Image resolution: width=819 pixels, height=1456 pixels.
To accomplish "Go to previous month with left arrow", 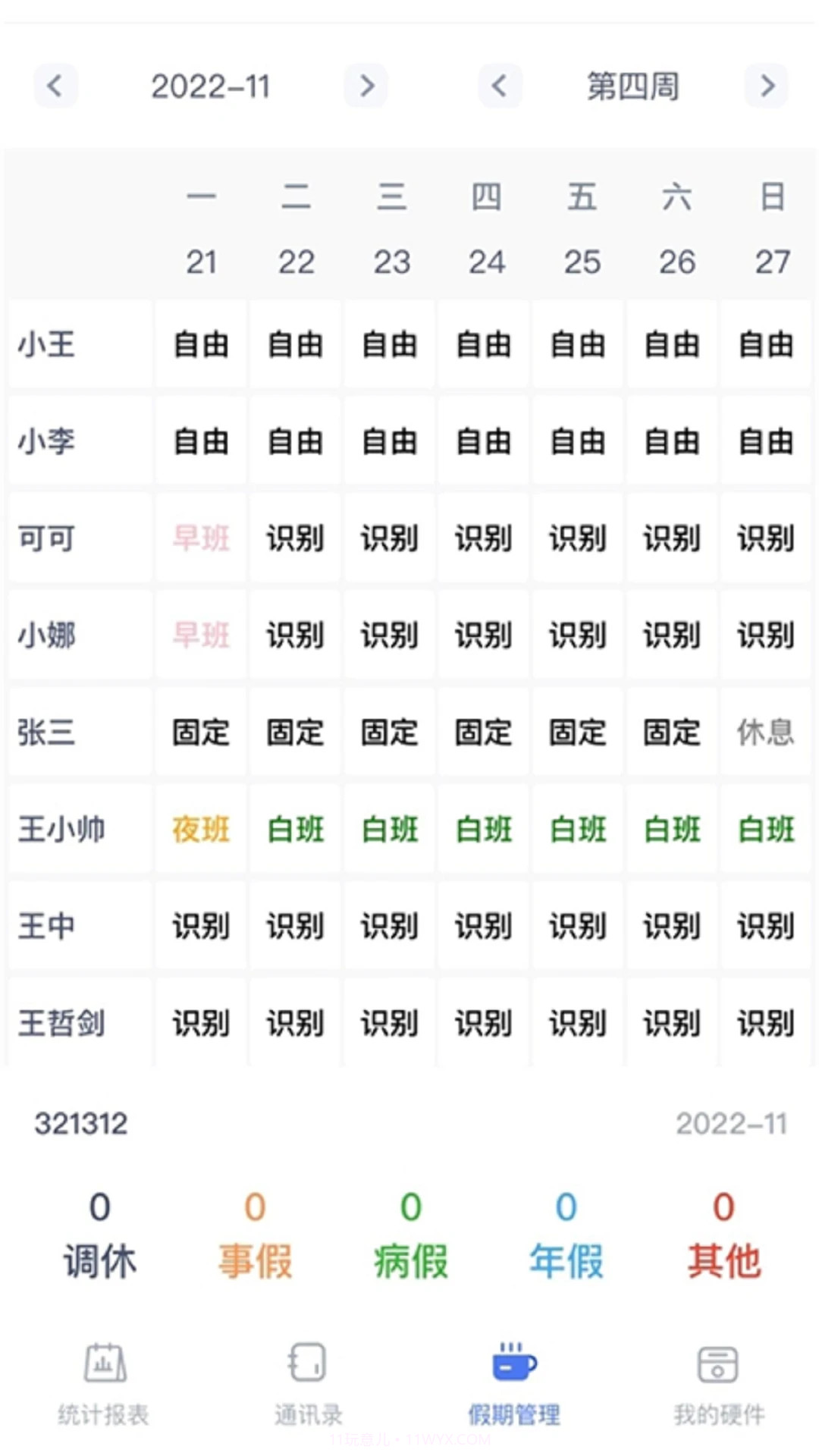I will (x=56, y=86).
